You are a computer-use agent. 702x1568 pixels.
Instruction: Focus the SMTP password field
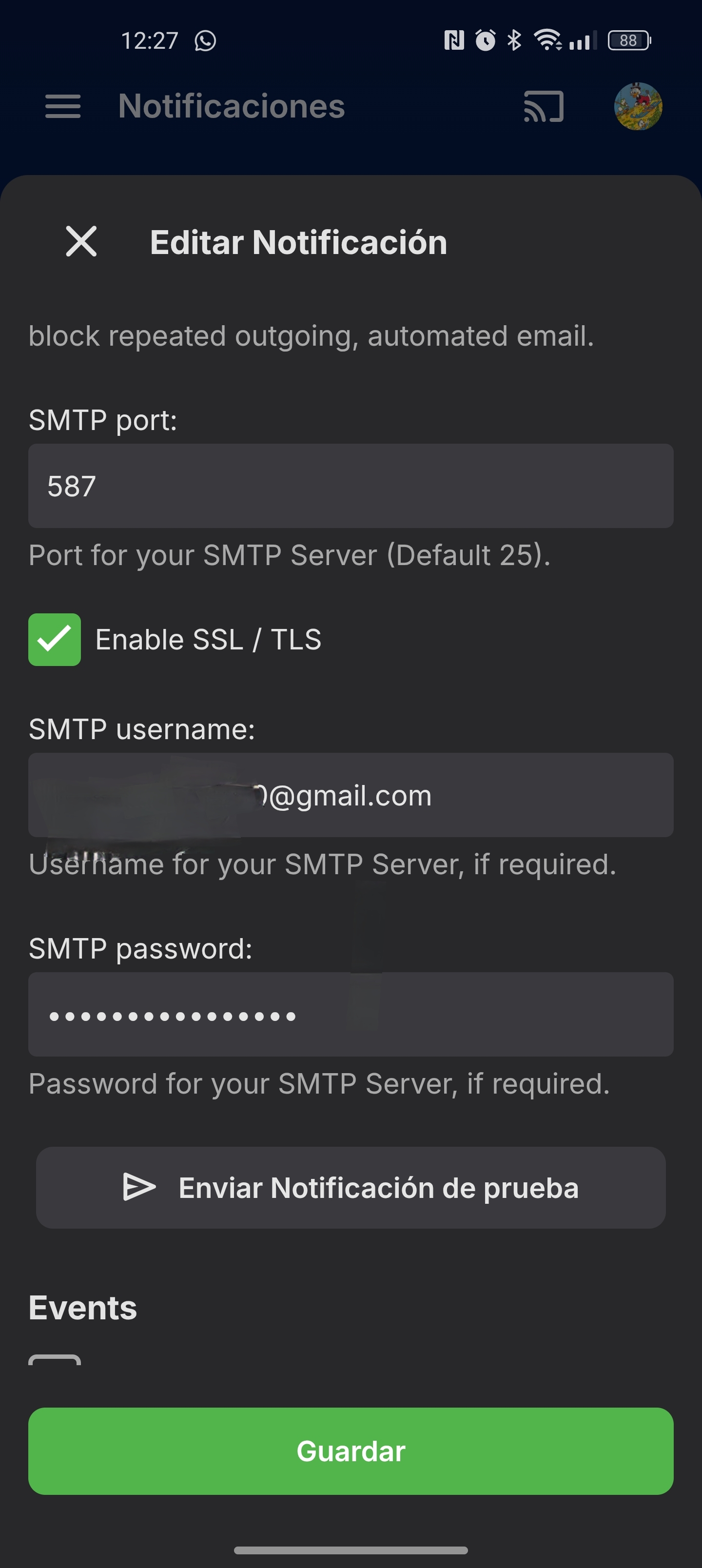pyautogui.click(x=351, y=1014)
